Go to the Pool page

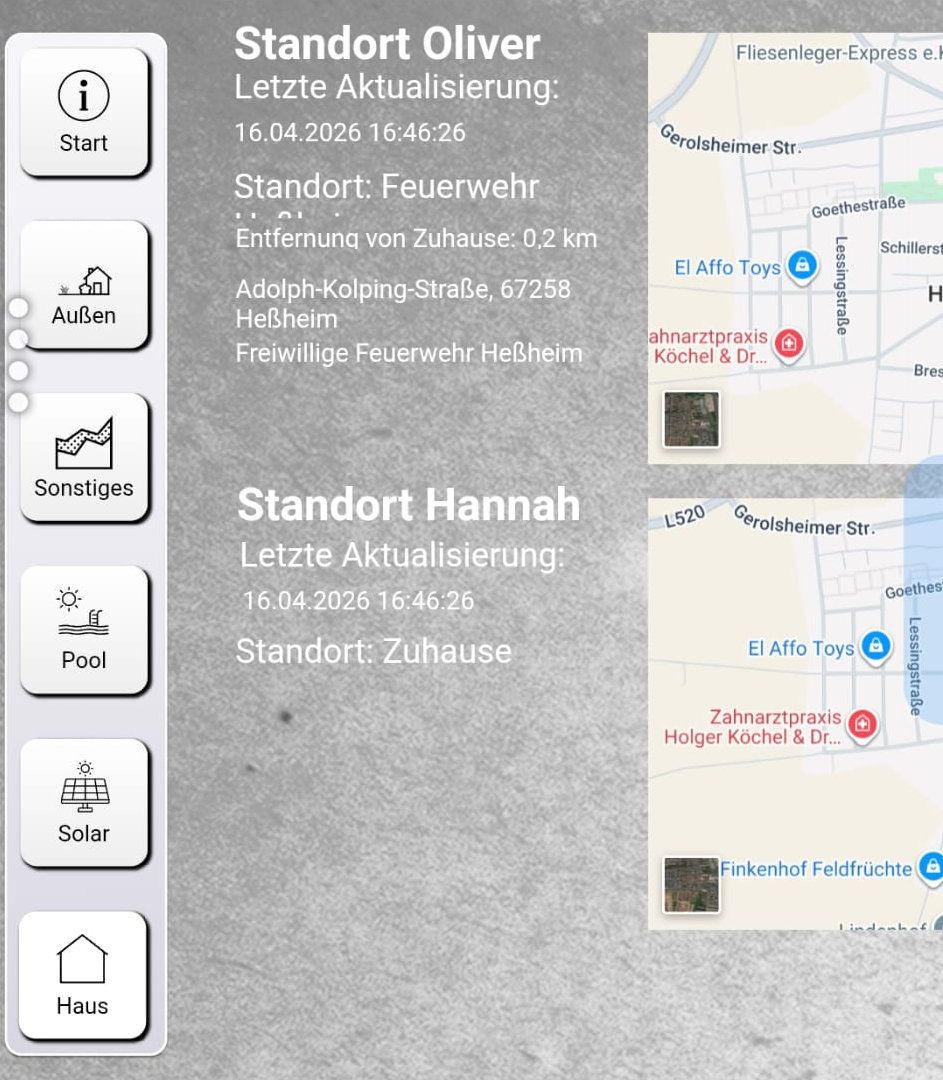[x=84, y=630]
